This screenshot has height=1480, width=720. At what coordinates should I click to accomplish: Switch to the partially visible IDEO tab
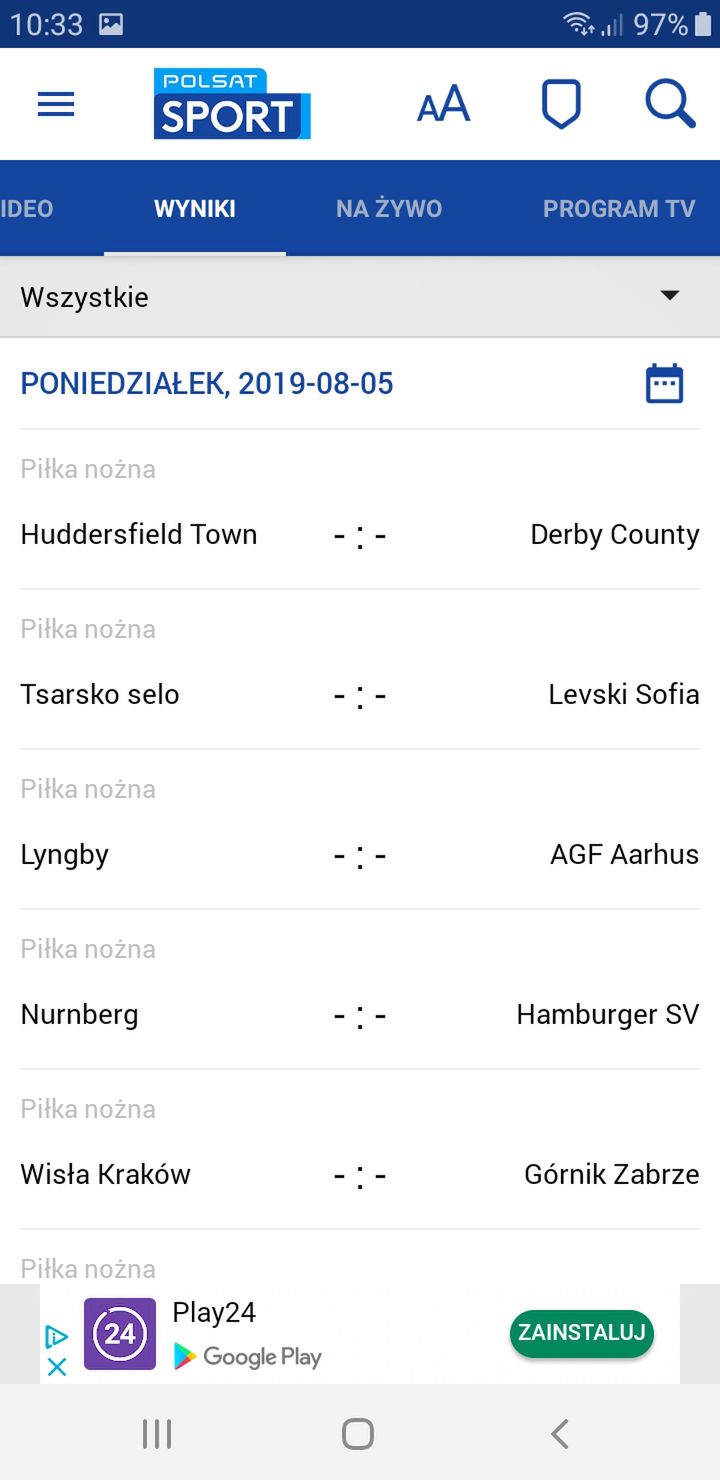tap(27, 208)
